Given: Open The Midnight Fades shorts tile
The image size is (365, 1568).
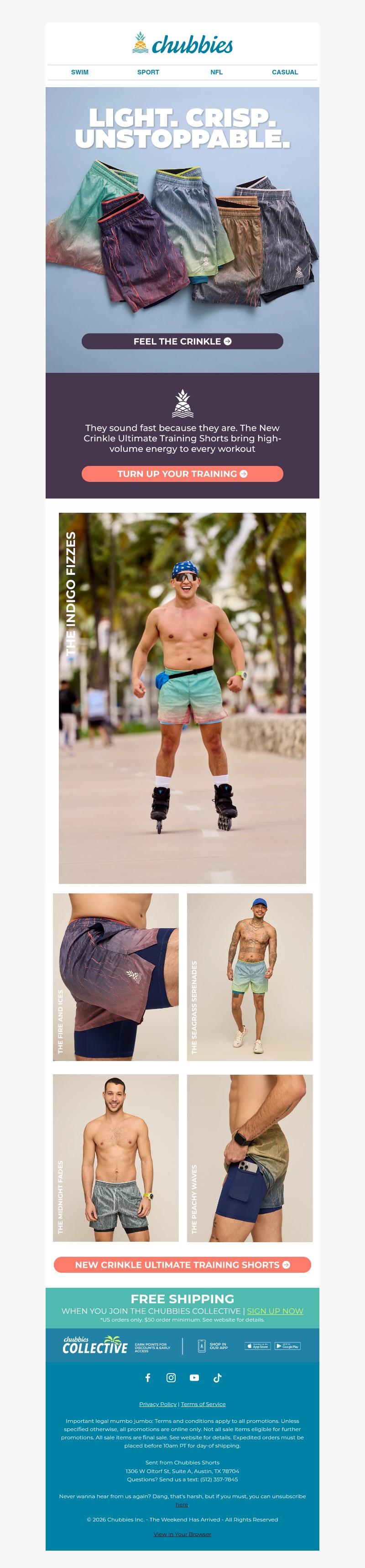Looking at the screenshot, I should (115, 1158).
